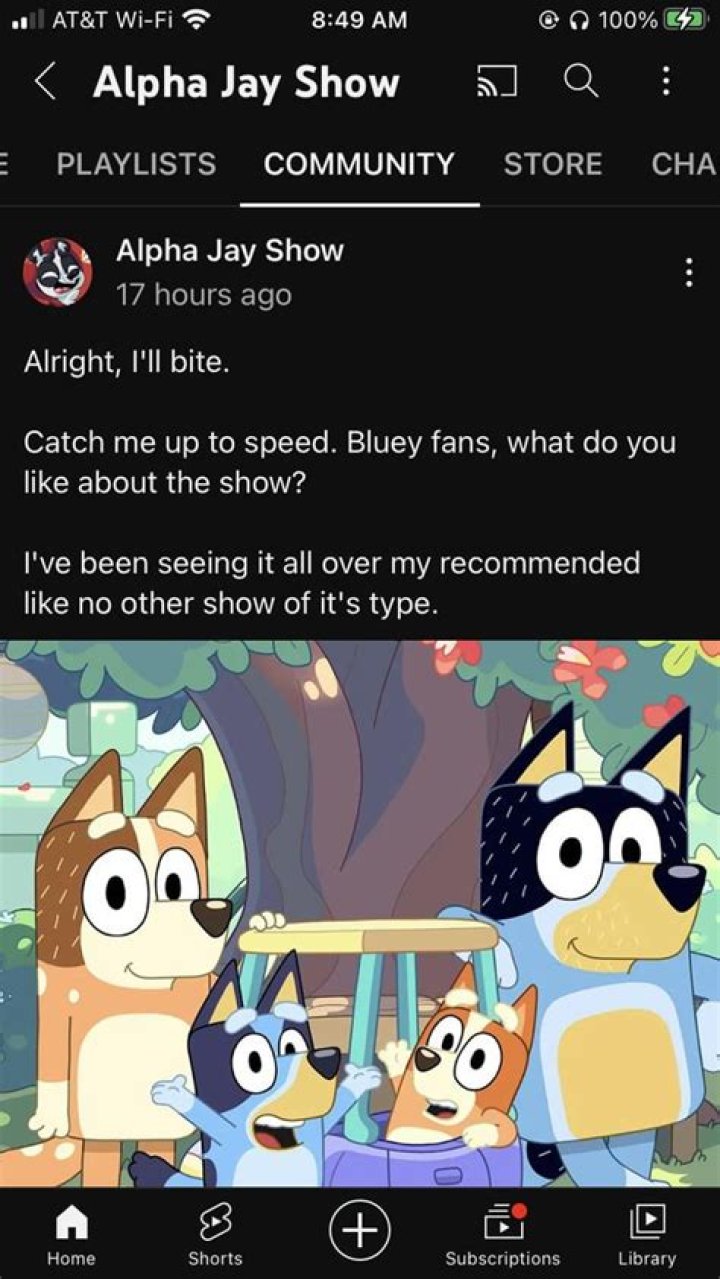Switch to the Store tab
The image size is (720, 1279).
point(552,164)
